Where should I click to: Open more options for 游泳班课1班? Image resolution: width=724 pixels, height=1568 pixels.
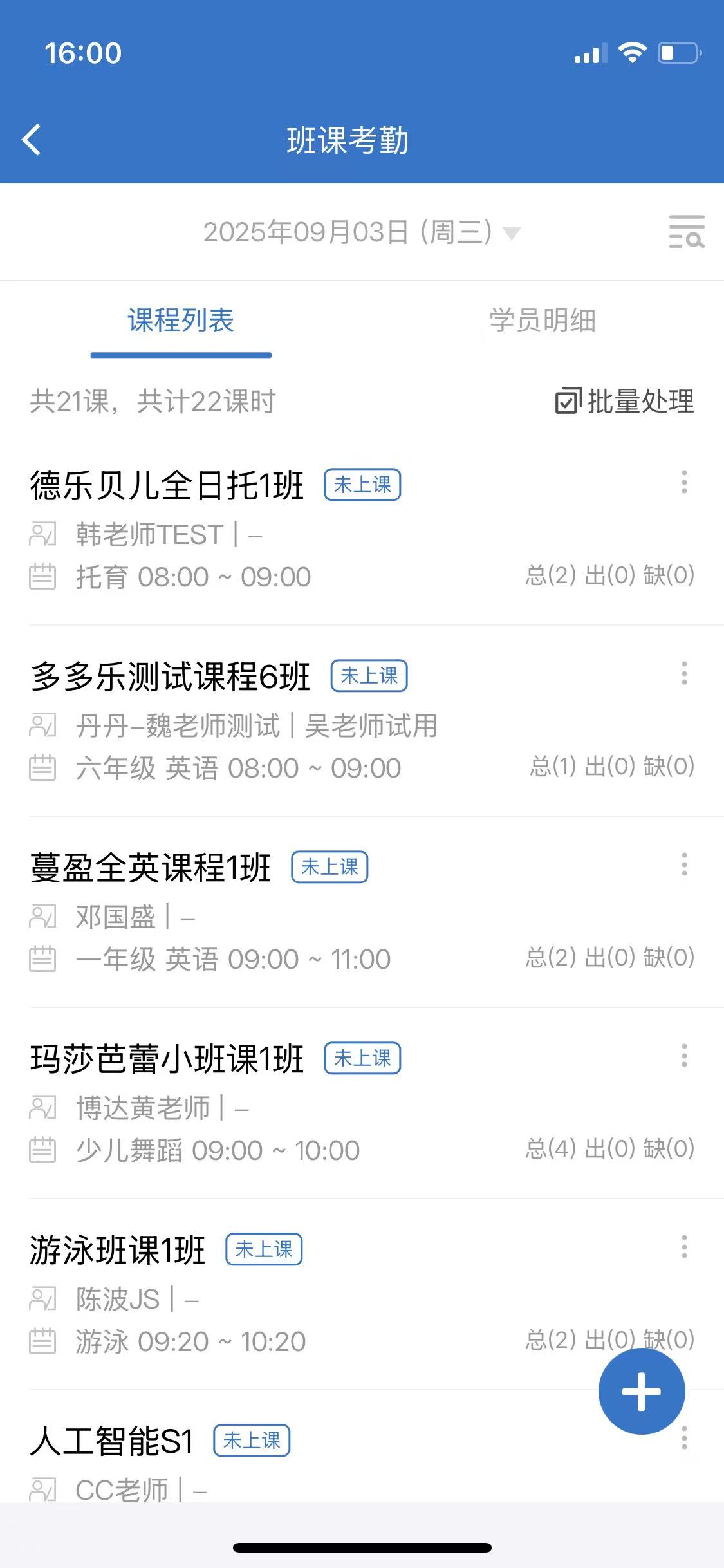click(x=684, y=1247)
